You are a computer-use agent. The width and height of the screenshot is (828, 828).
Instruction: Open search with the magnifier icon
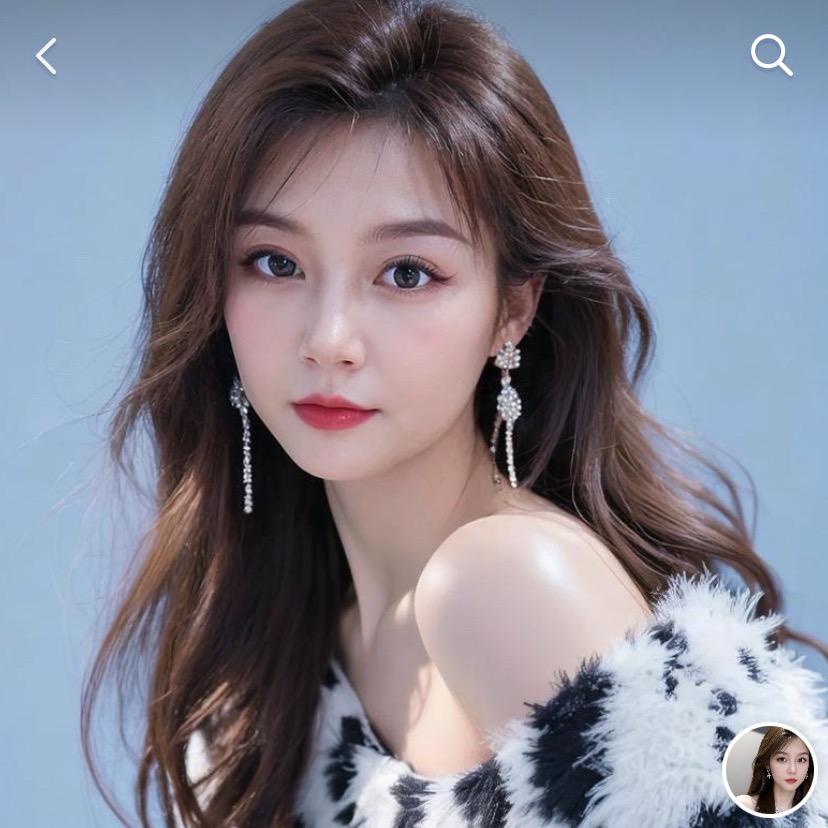point(771,56)
